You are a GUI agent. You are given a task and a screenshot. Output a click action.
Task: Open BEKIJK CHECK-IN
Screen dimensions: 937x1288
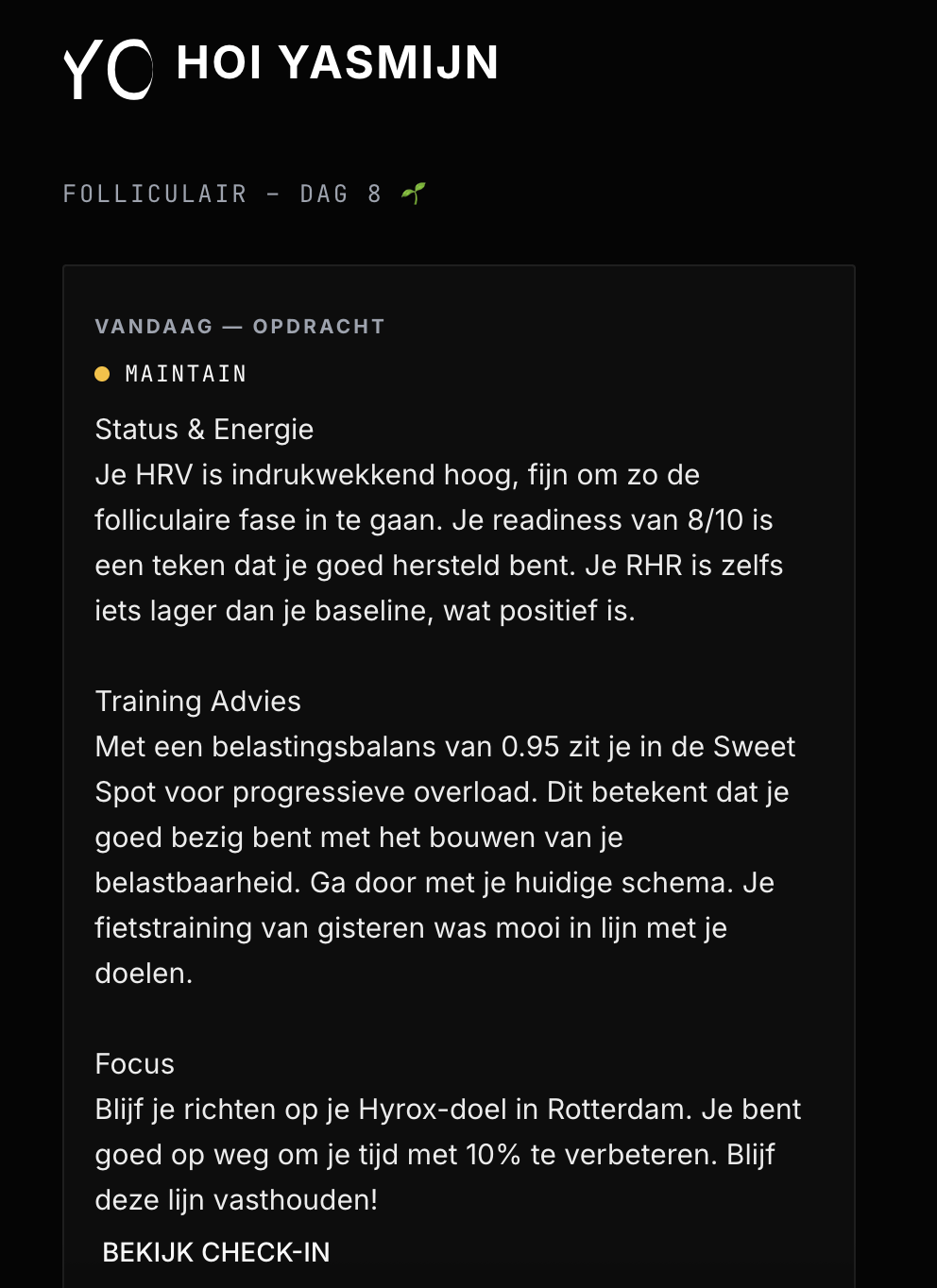click(216, 1252)
